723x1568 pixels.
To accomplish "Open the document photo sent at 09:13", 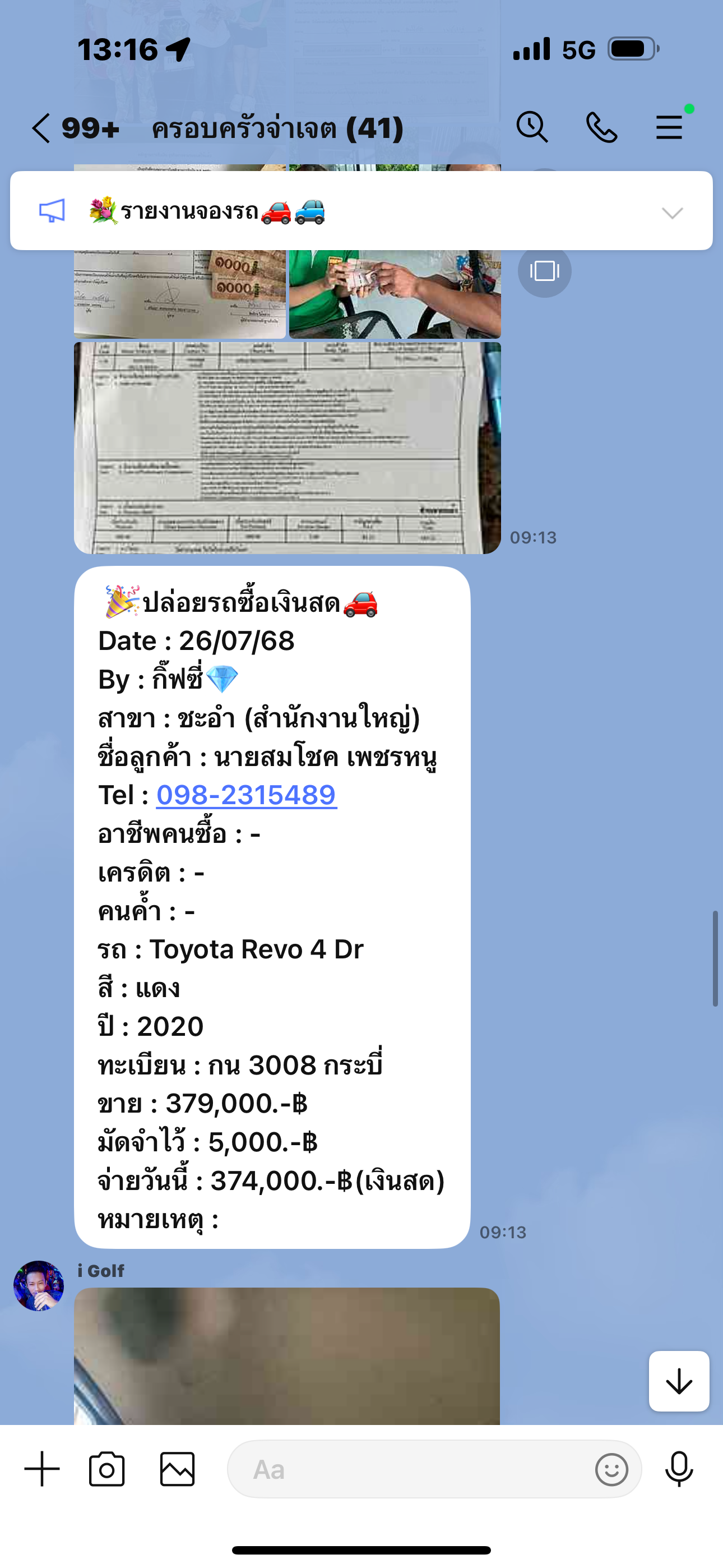I will pos(286,448).
